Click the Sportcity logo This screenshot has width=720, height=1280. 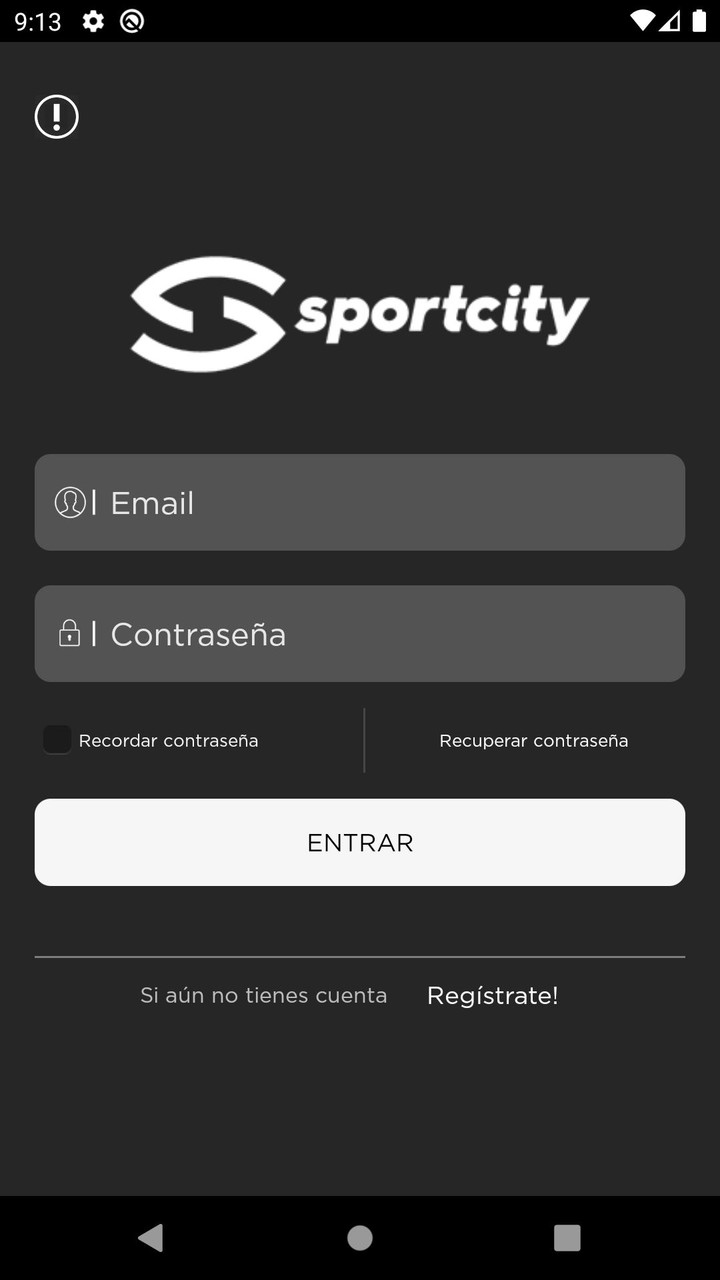[x=360, y=312]
